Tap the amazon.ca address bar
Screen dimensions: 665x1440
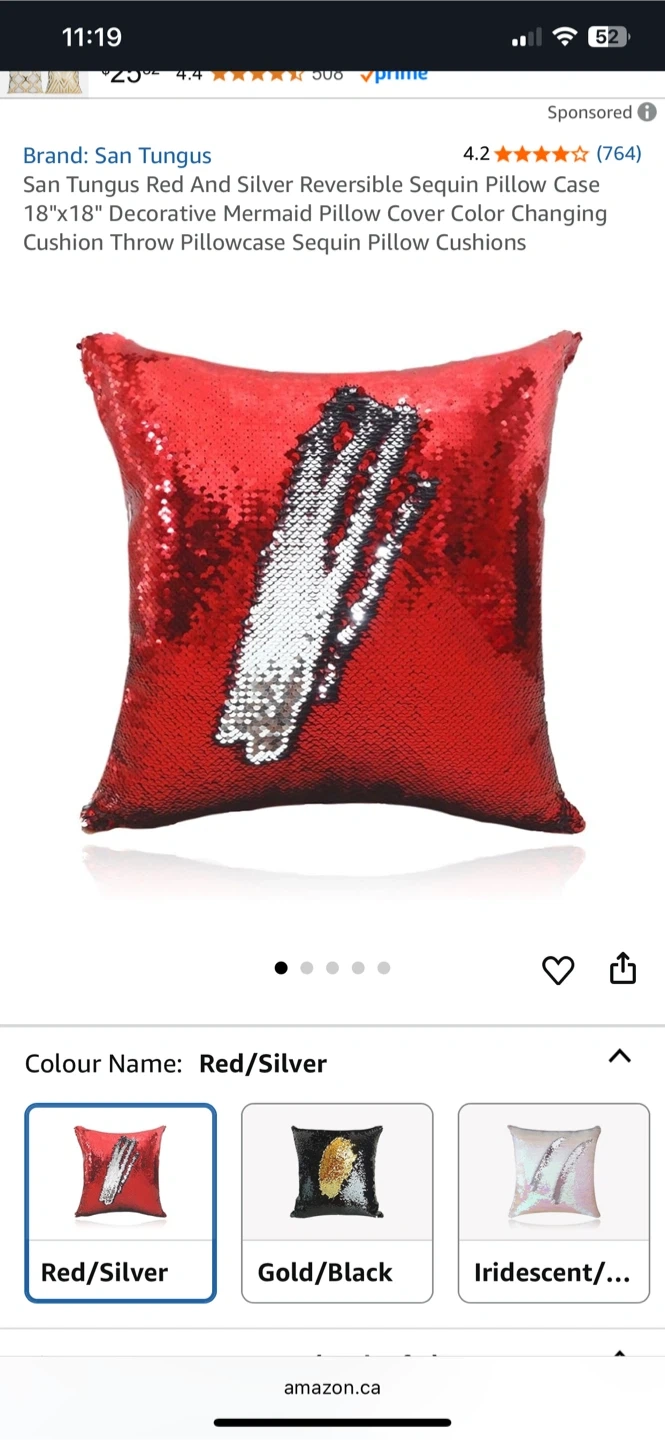(332, 1387)
